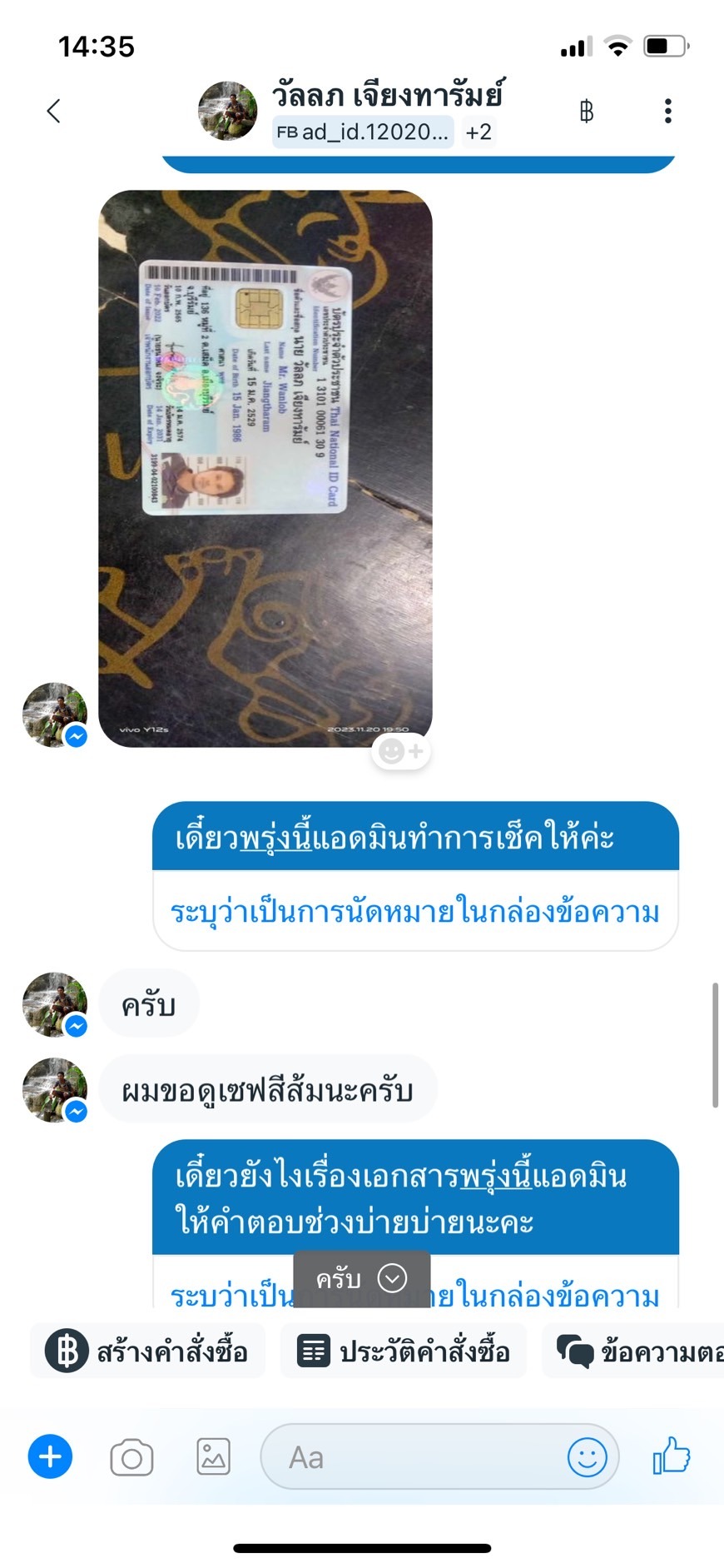Tap ระบุว่าเป็นการนัดหมาย link under พรุ่งนี้แอดมินทำการเช็ค message
The height and width of the screenshot is (1568, 724).
pyautogui.click(x=415, y=912)
